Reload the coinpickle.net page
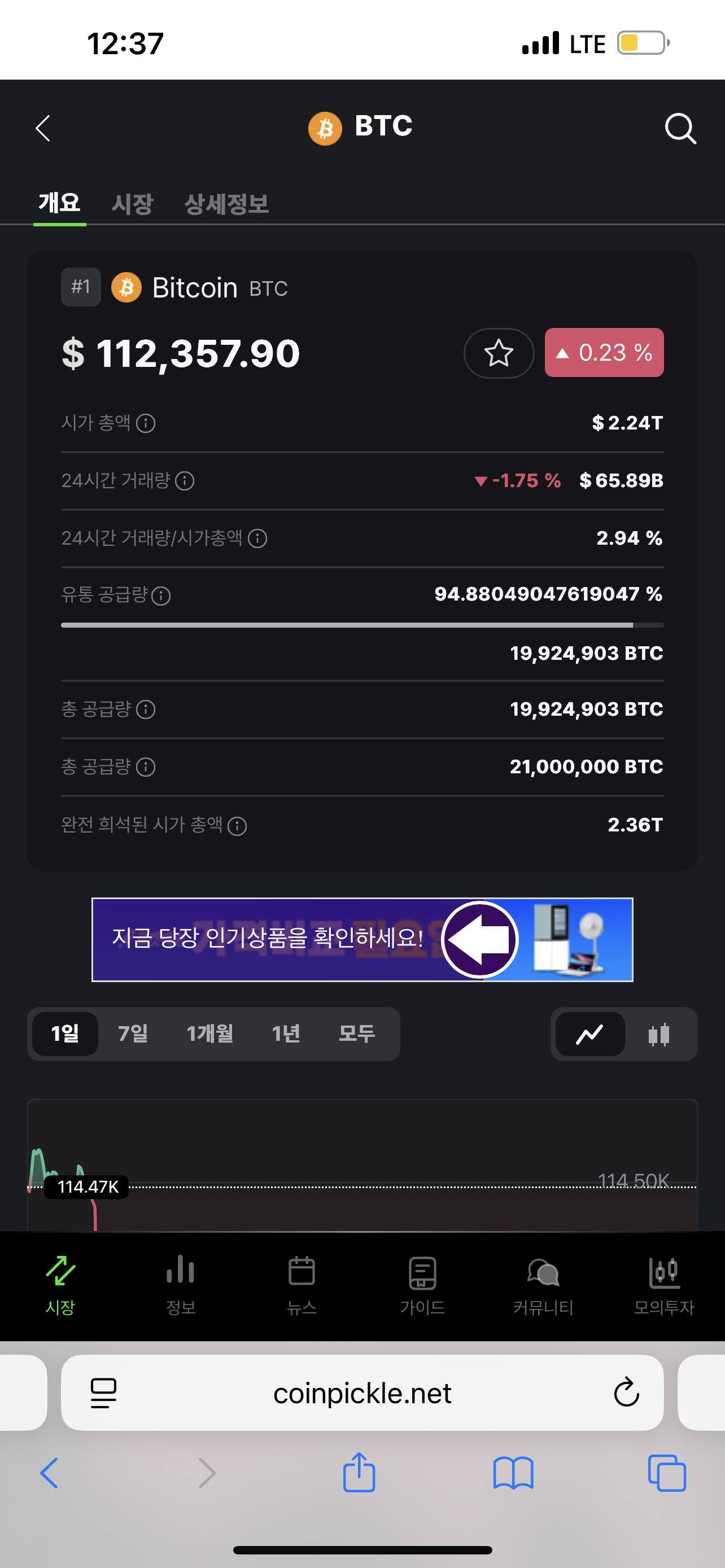 pyautogui.click(x=626, y=1392)
